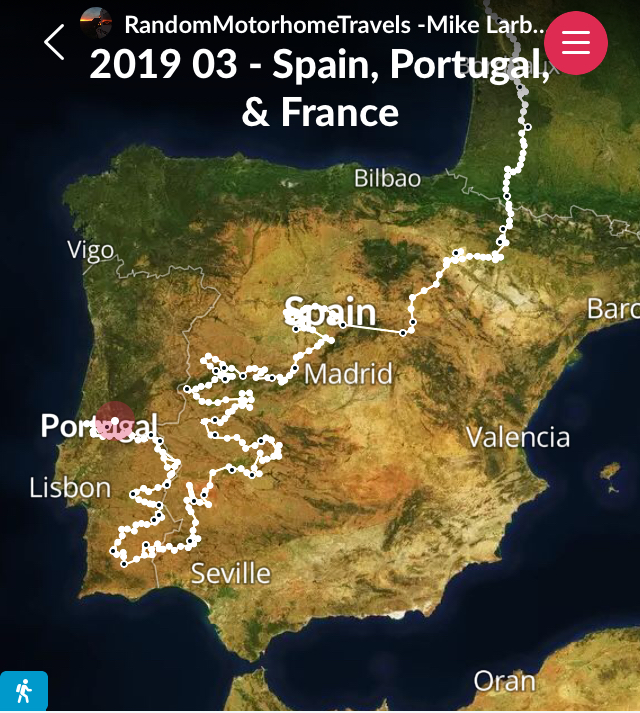Image resolution: width=640 pixels, height=713 pixels.
Task: Go back with the top-left arrow
Action: pos(54,42)
